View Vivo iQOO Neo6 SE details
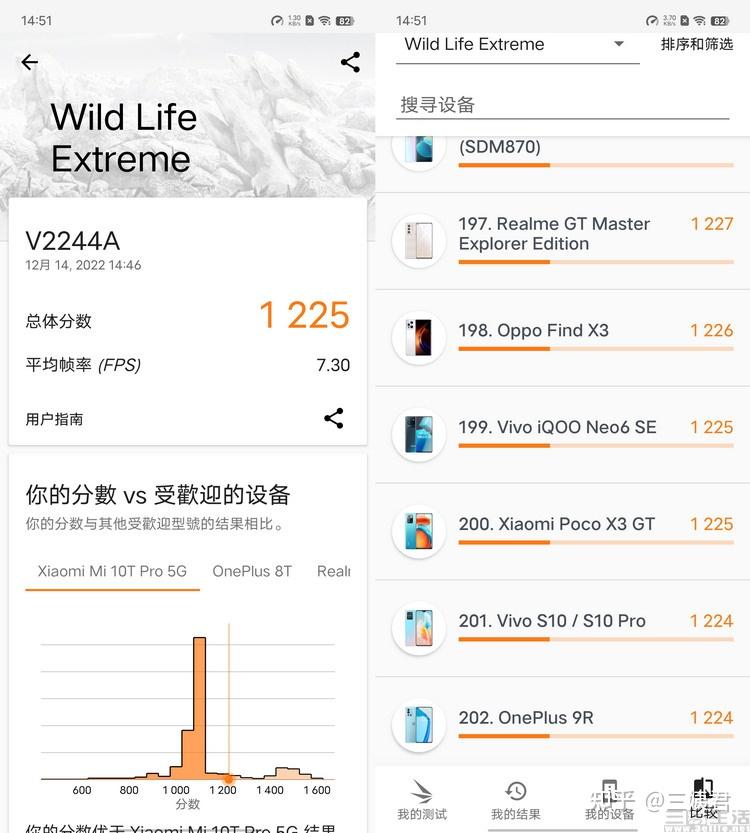Viewport: 750px width, 833px height. (x=562, y=434)
